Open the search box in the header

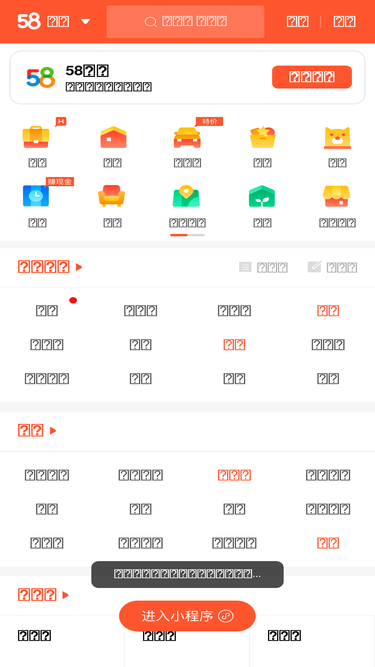(185, 22)
